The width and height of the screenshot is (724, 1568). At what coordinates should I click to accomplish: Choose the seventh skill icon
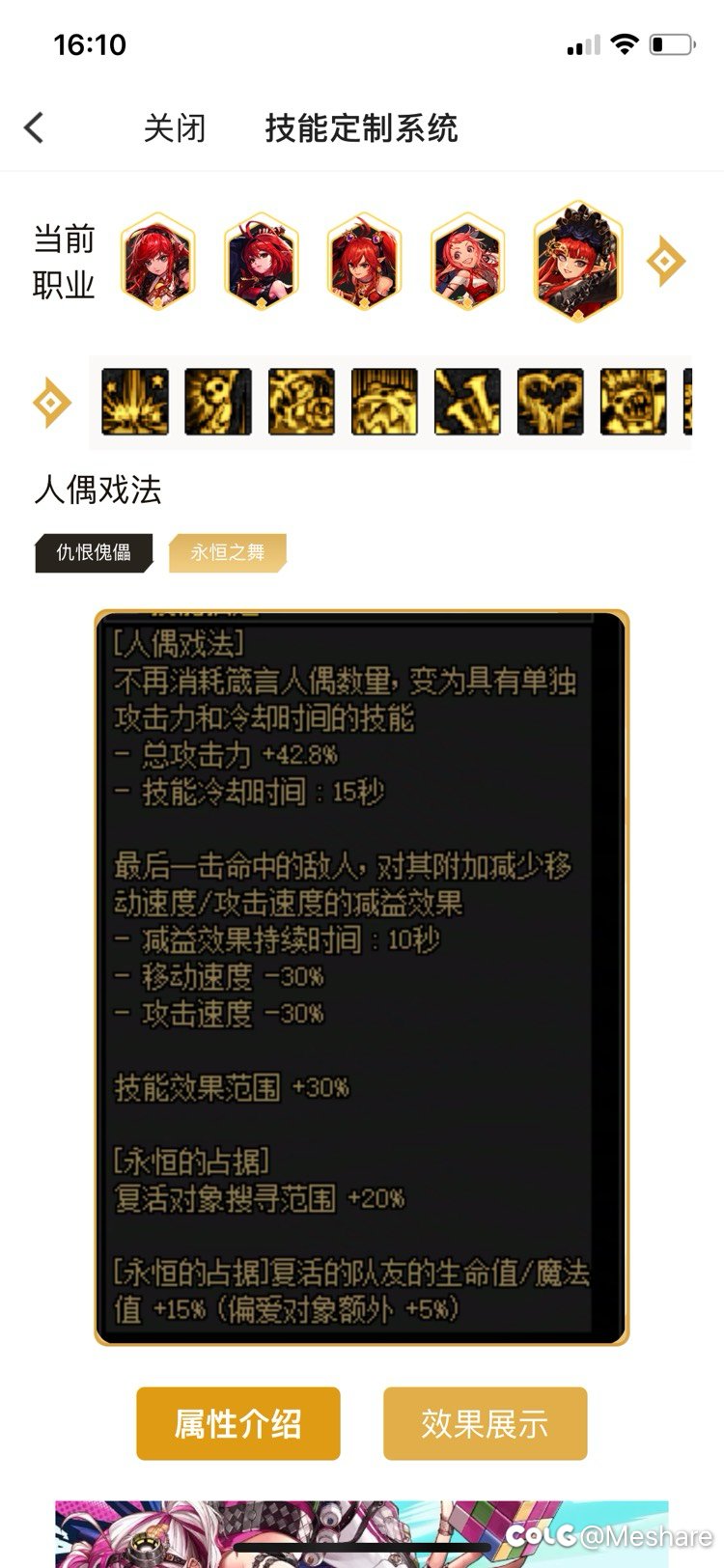[x=633, y=402]
